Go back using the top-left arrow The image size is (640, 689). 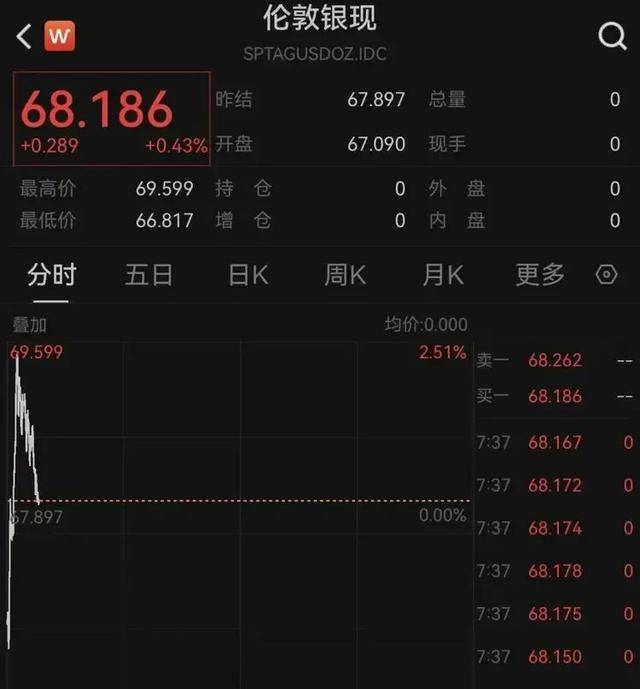(x=24, y=37)
